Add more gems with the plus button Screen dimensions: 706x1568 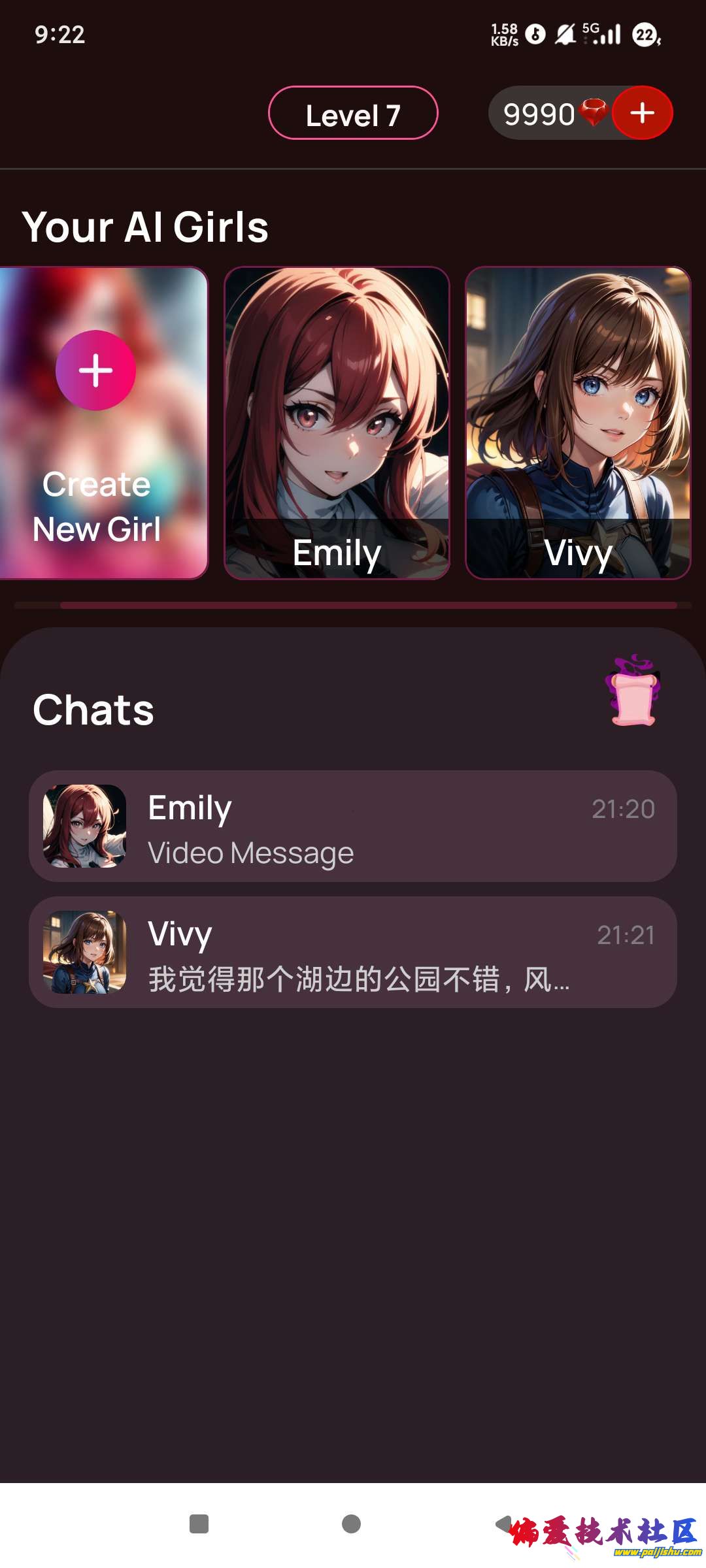pos(642,113)
